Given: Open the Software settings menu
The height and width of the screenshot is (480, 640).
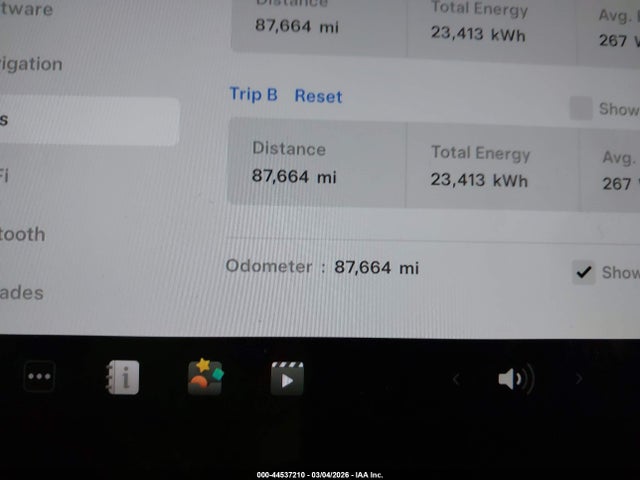Looking at the screenshot, I should [x=28, y=10].
